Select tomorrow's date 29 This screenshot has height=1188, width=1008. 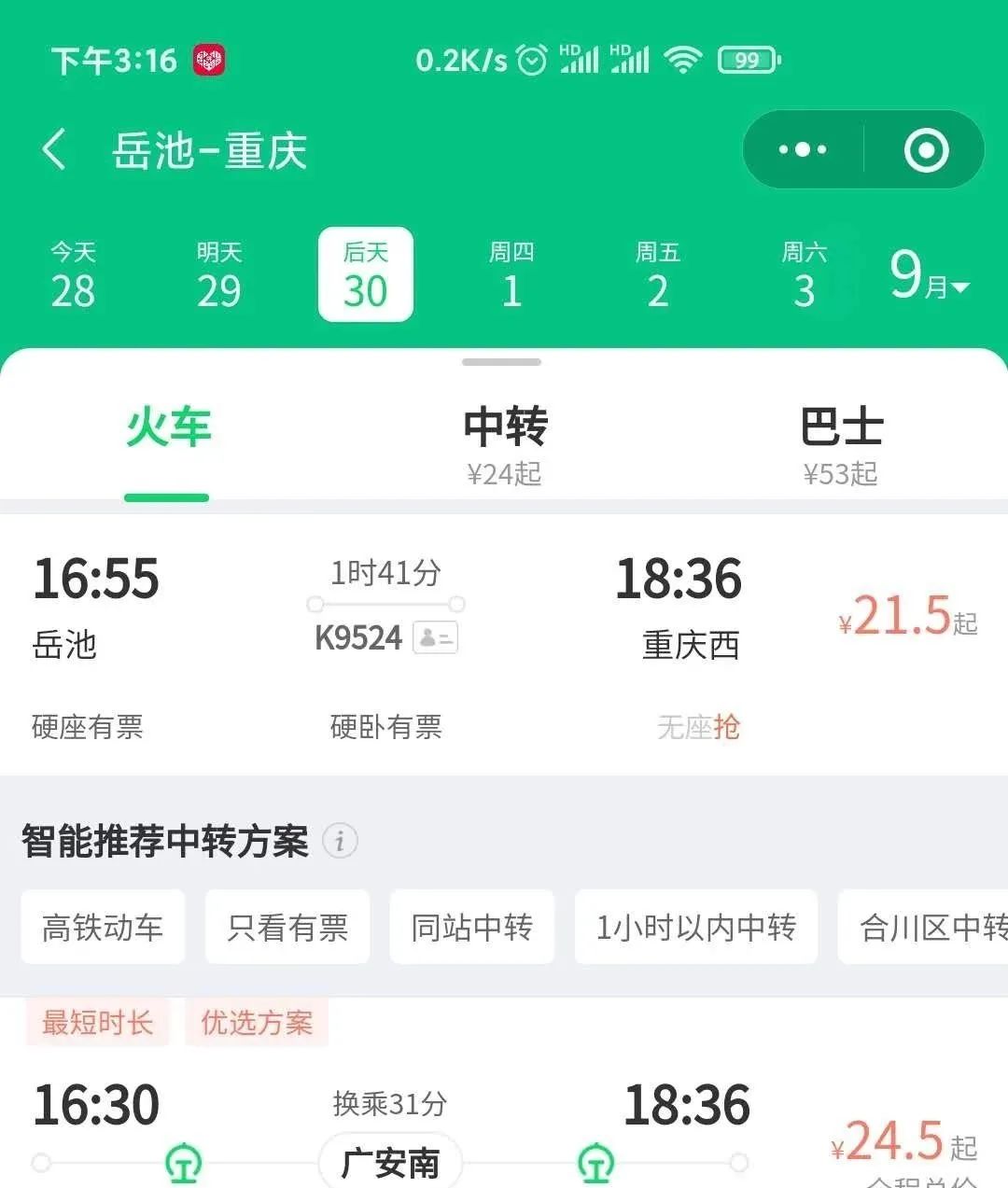[x=219, y=275]
